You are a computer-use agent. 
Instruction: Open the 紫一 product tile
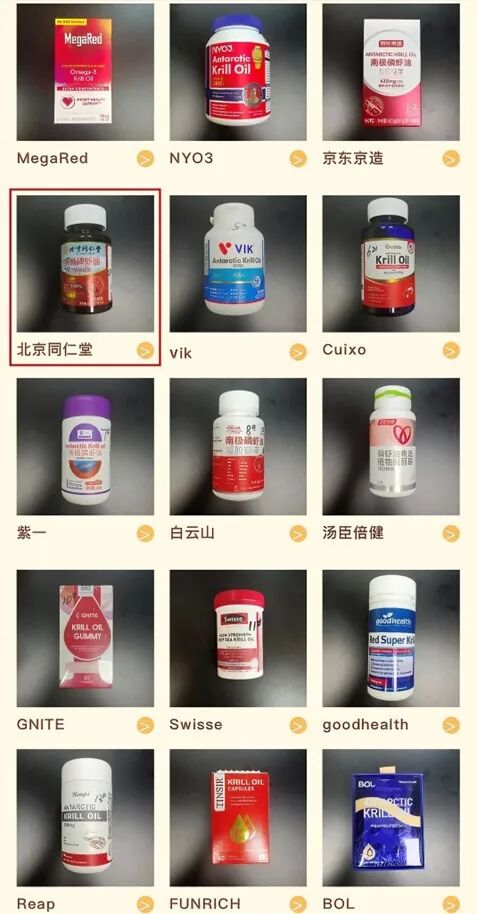(x=85, y=460)
